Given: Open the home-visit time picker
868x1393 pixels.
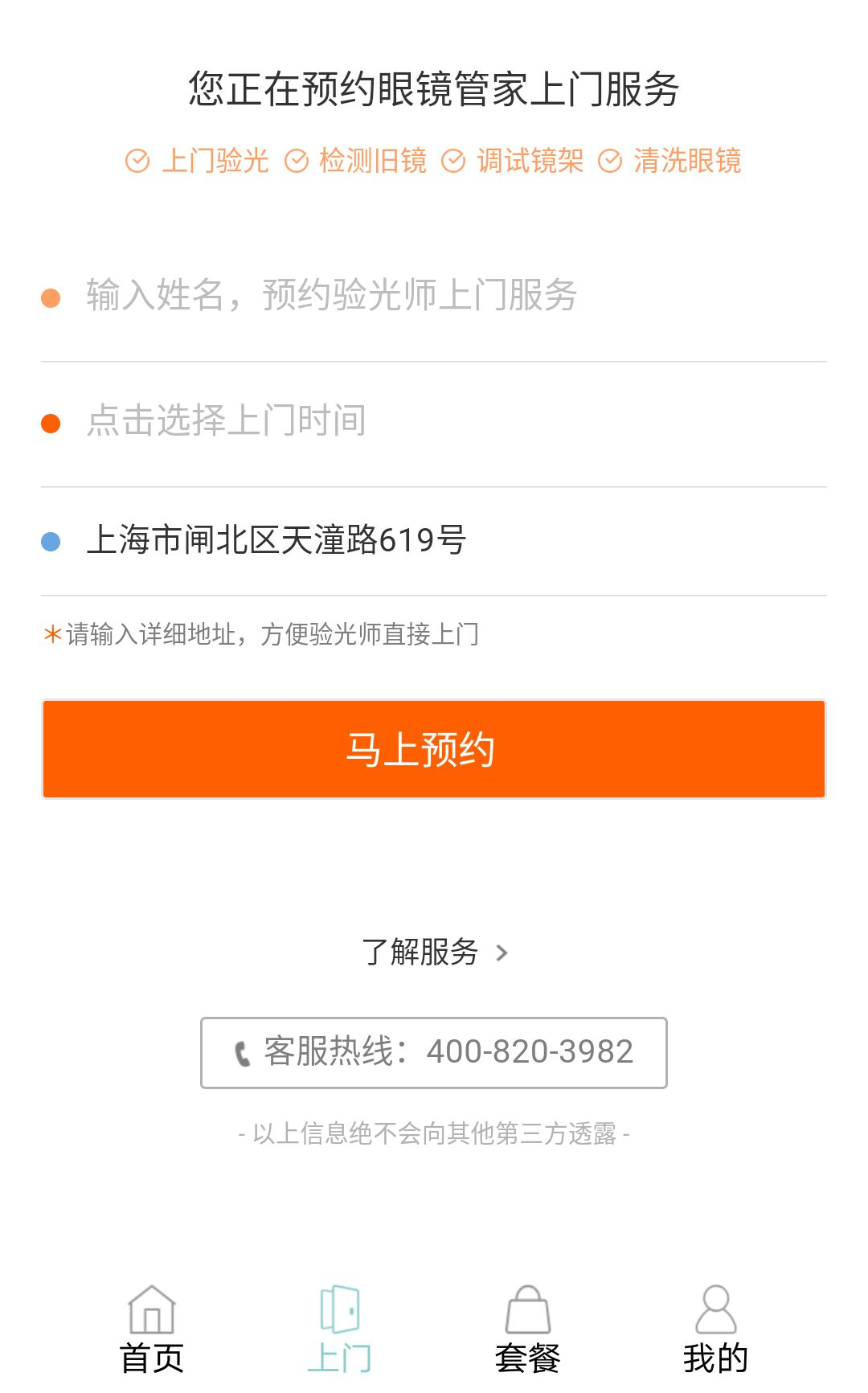Looking at the screenshot, I should click(x=434, y=421).
